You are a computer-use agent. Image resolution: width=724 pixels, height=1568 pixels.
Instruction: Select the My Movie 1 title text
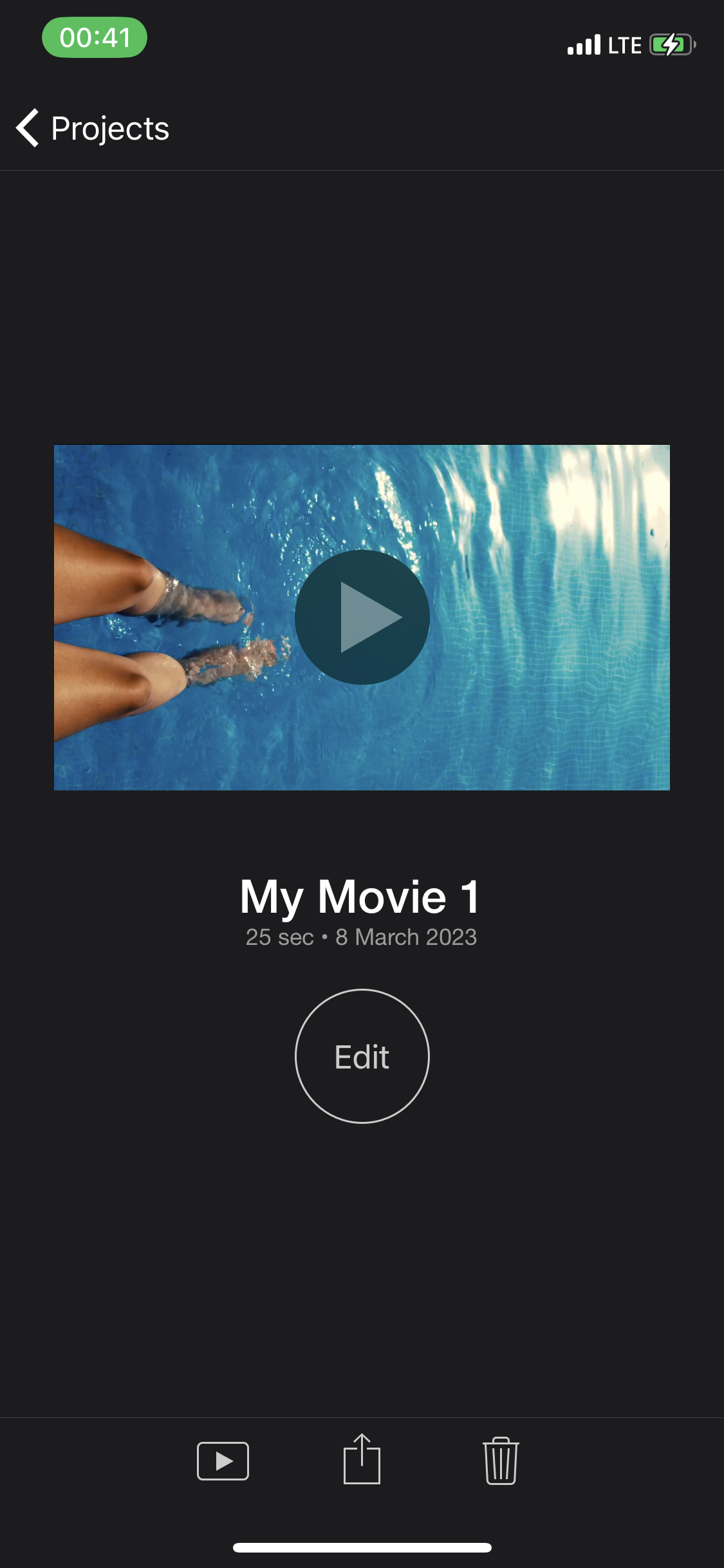362,897
